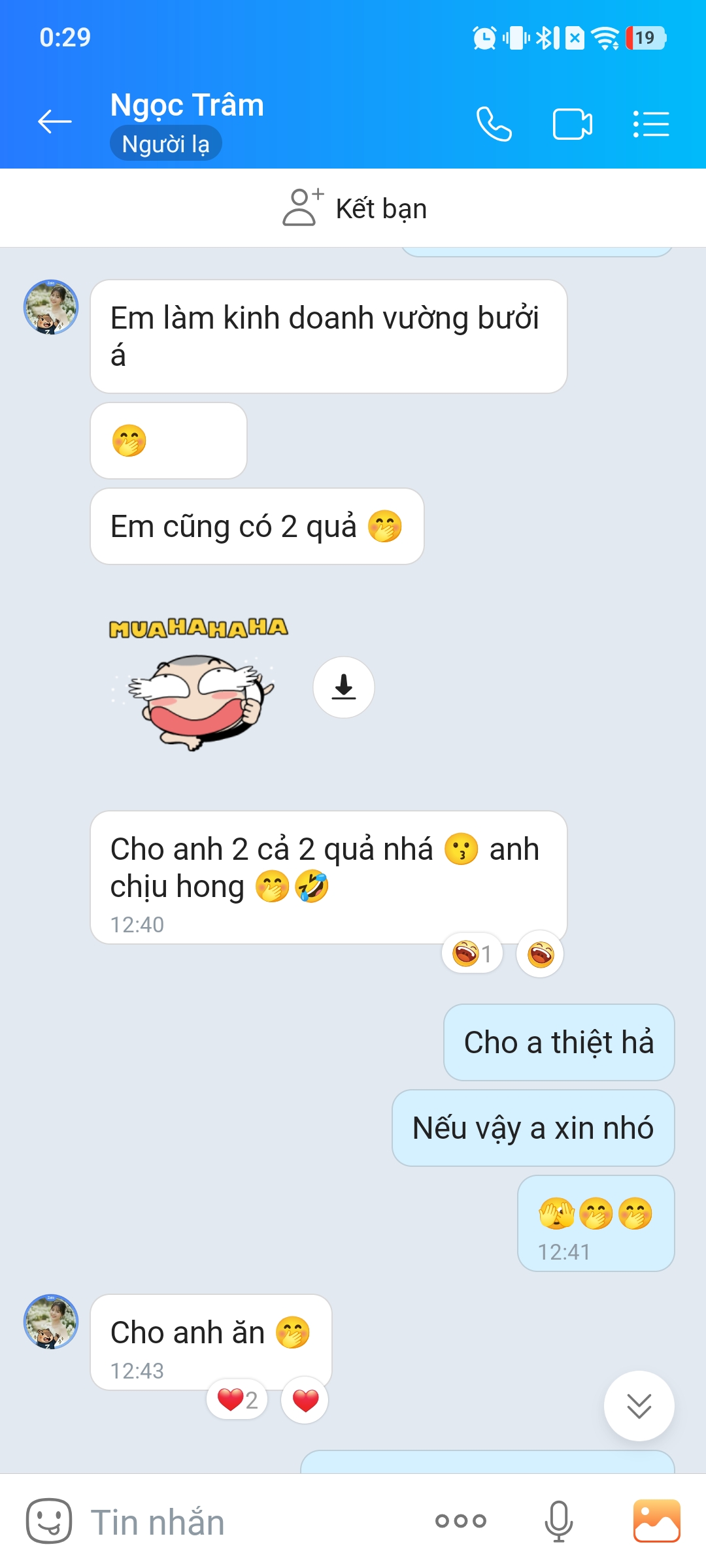Record a voice message
706x1568 pixels.
[559, 1521]
